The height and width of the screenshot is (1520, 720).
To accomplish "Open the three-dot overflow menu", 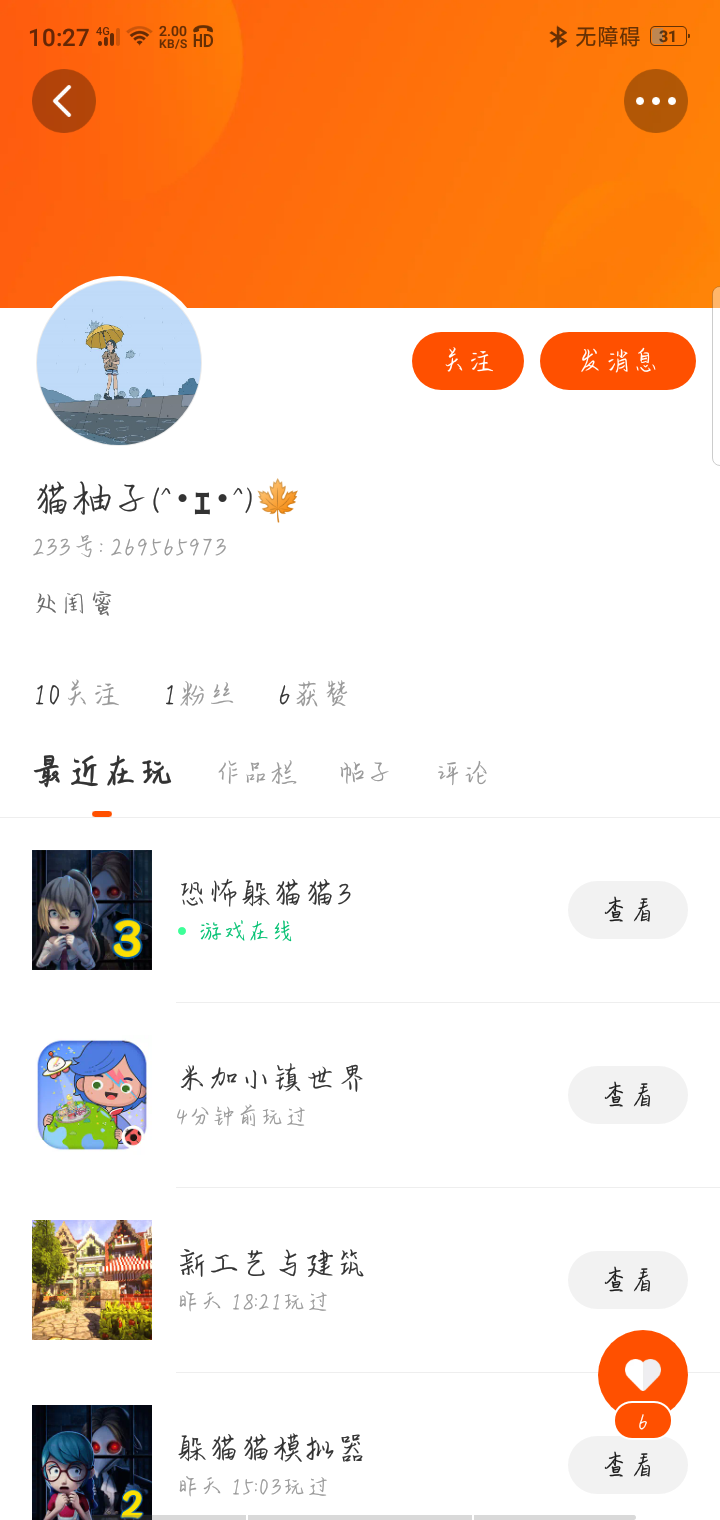I will pos(656,101).
